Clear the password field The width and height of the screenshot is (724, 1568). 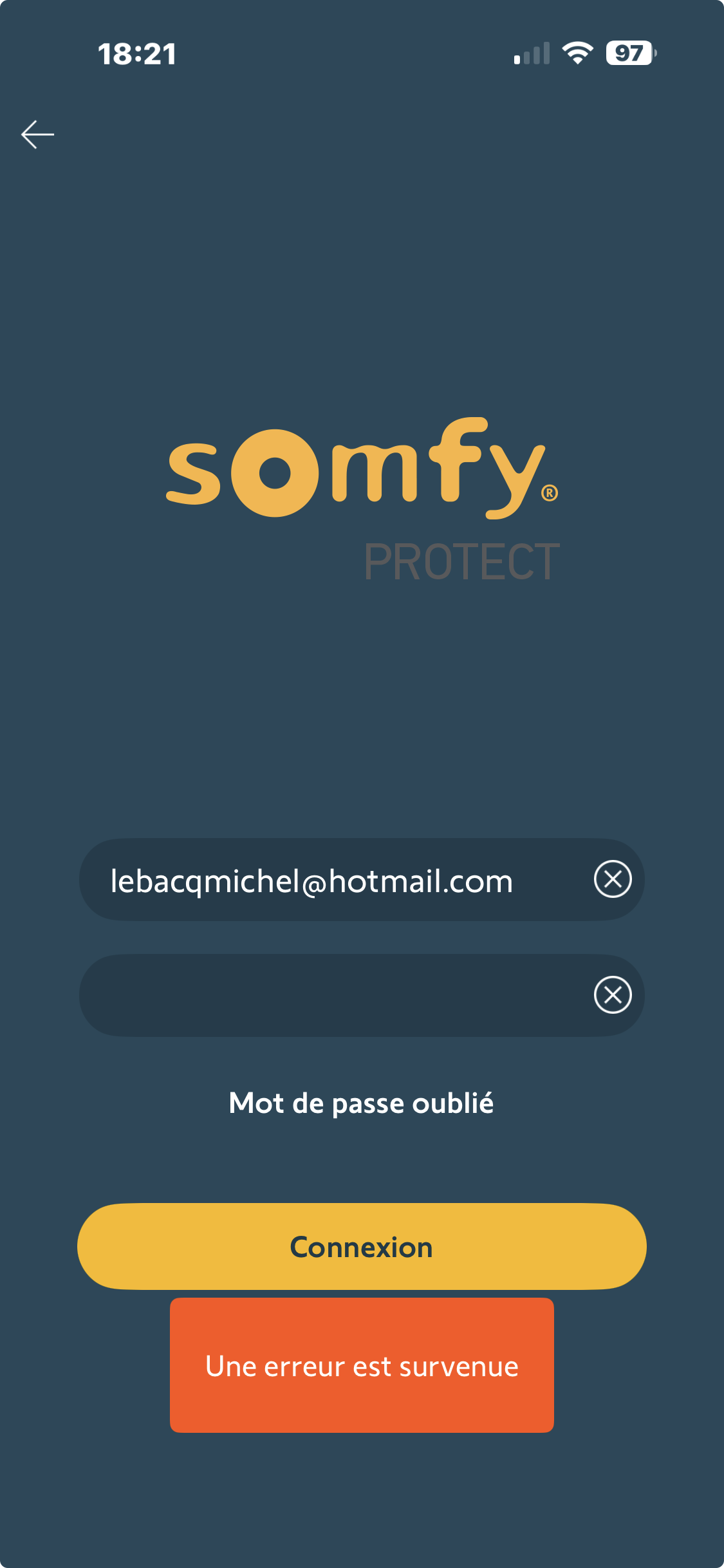[612, 995]
